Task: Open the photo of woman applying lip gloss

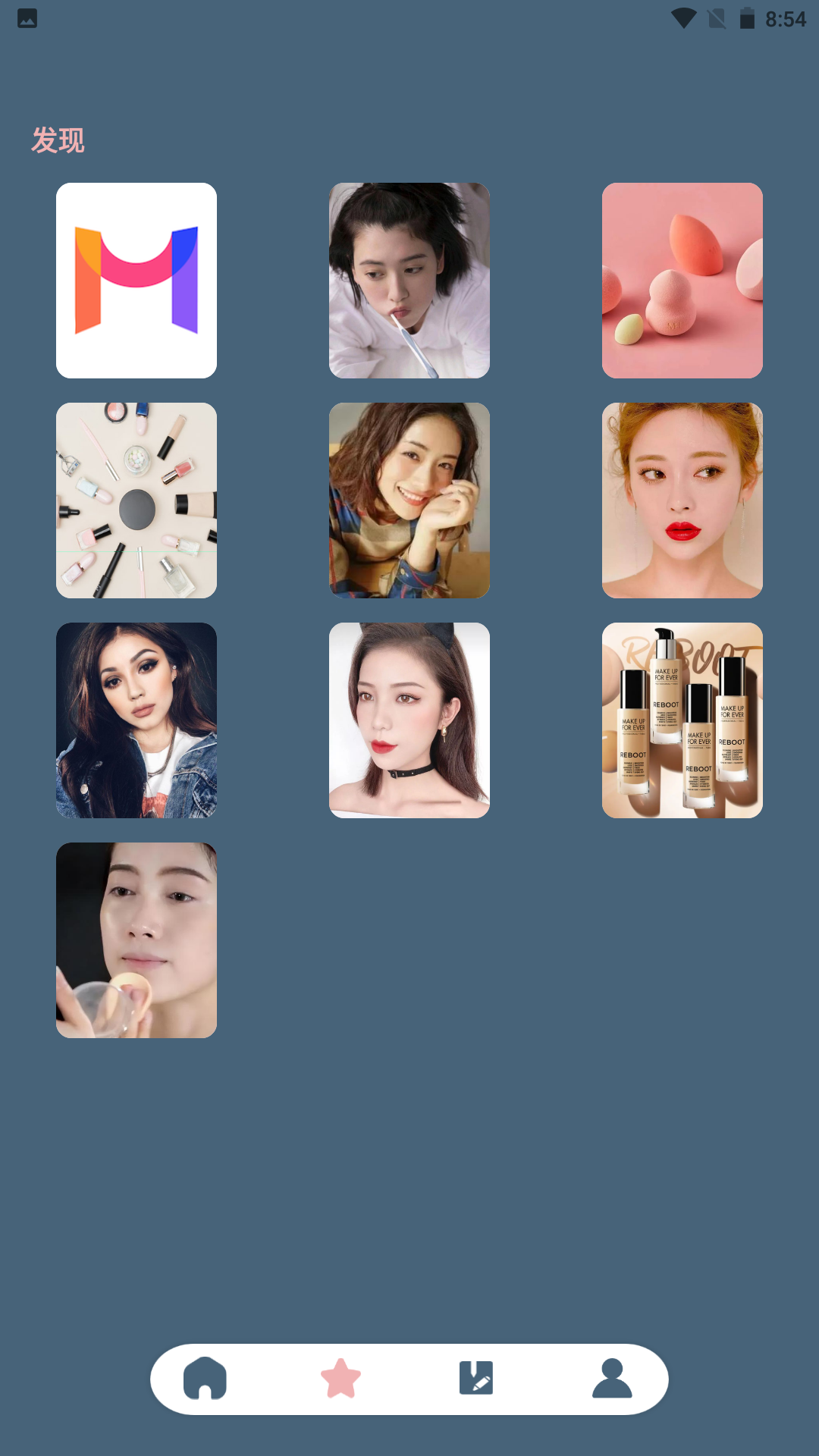Action: [x=409, y=281]
